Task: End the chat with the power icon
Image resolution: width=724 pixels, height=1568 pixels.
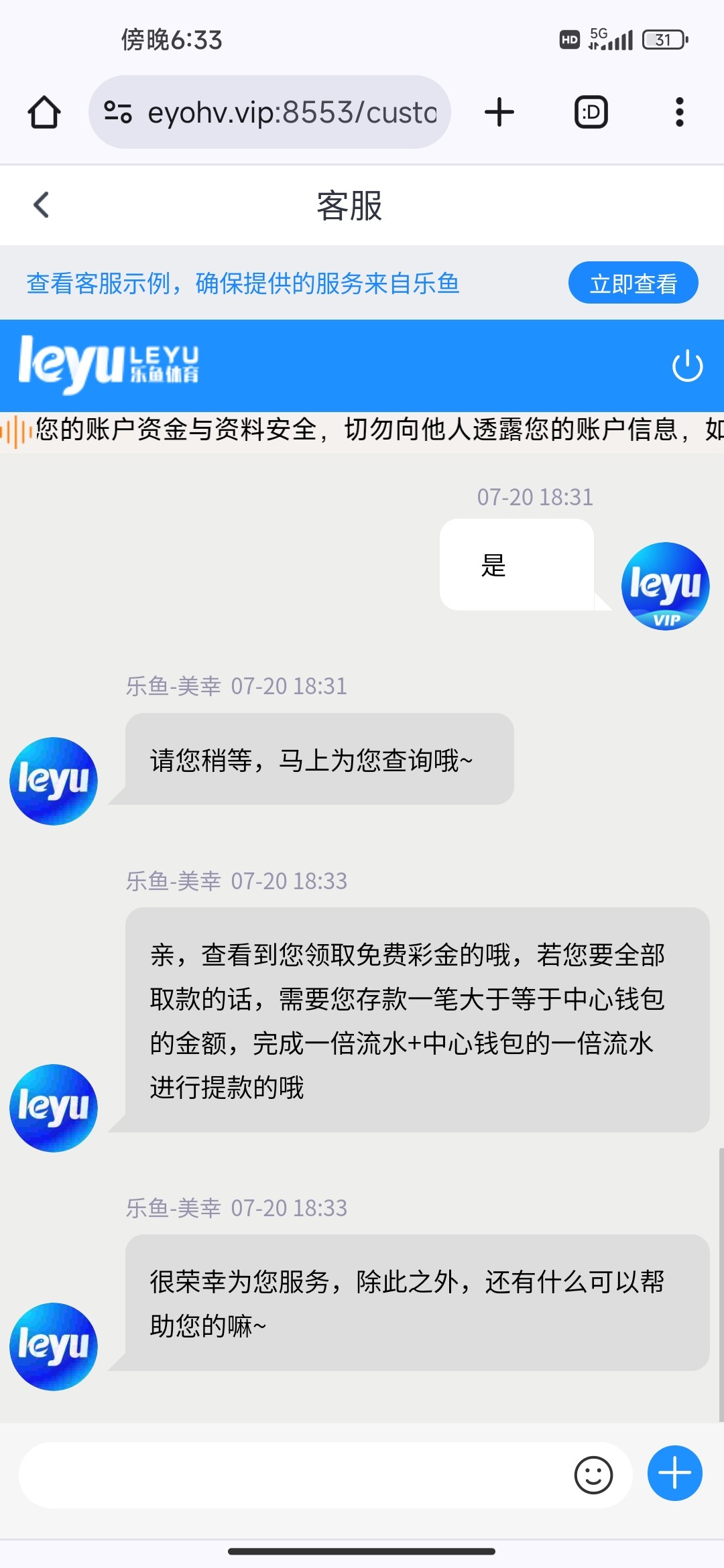Action: 687,366
